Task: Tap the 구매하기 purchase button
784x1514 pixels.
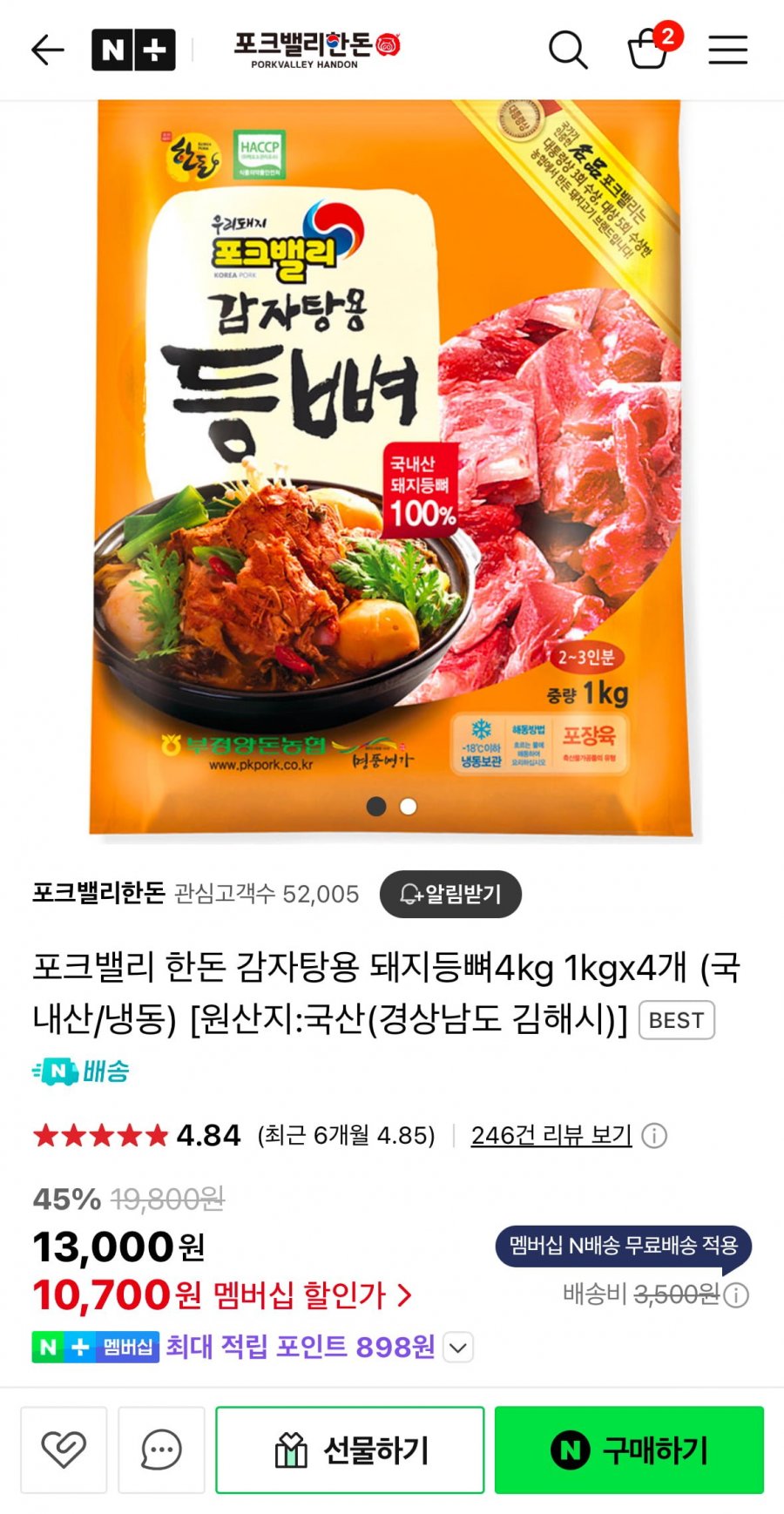Action: pos(629,1450)
